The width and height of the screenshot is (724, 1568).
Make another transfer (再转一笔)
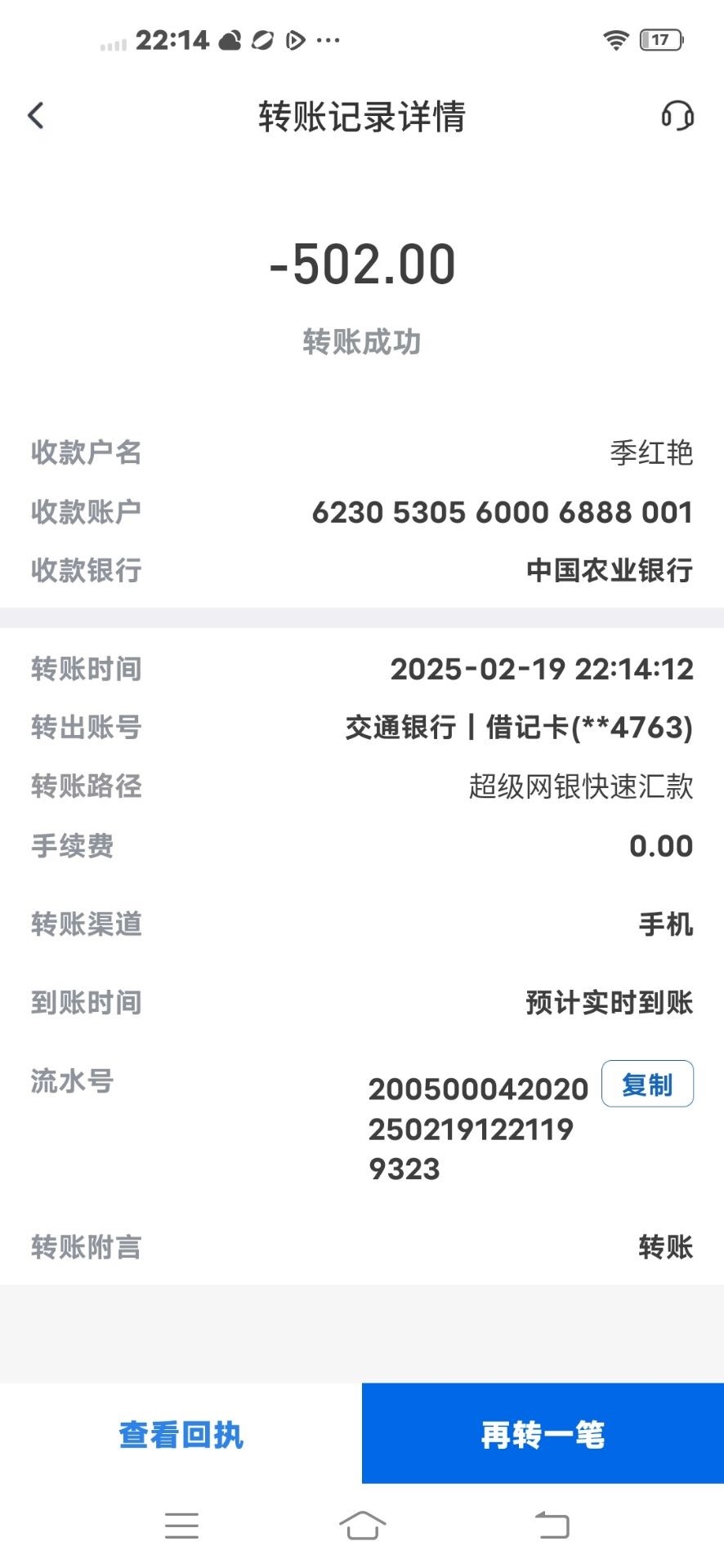click(x=543, y=1434)
